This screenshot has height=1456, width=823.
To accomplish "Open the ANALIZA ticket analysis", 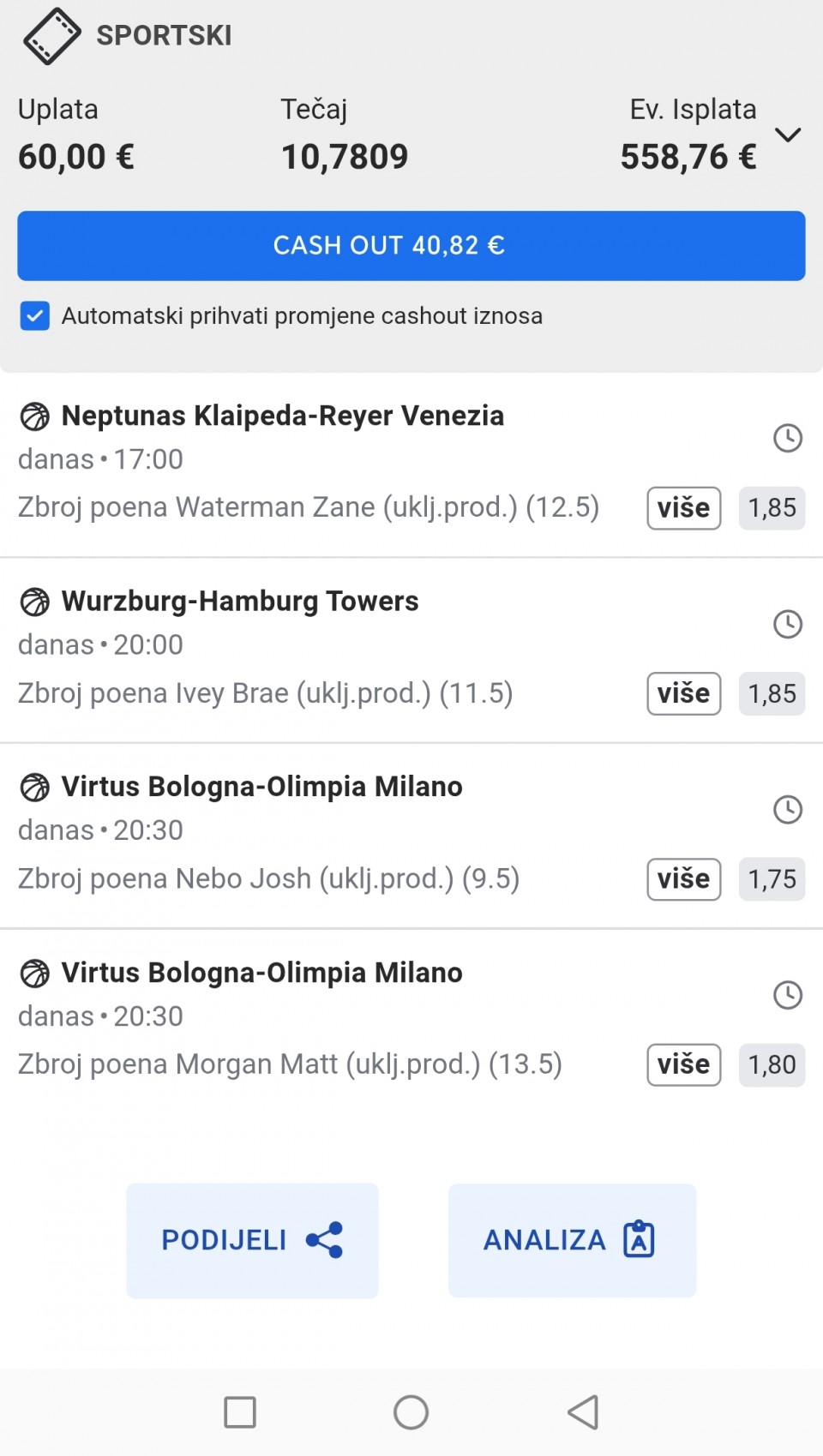I will click(x=572, y=1240).
